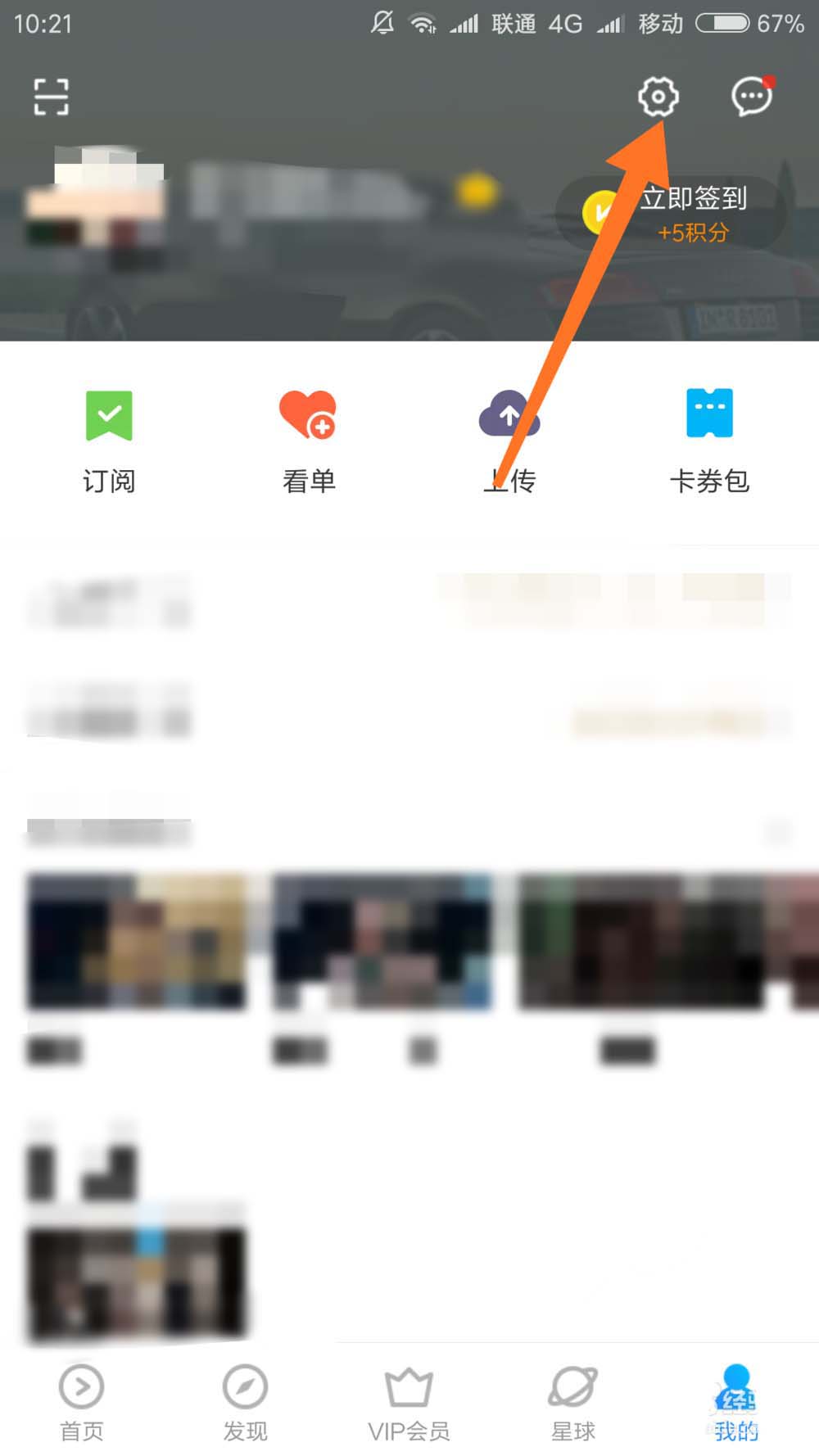This screenshot has width=819, height=1456.
Task: Open 上传 upload
Action: pyautogui.click(x=509, y=442)
